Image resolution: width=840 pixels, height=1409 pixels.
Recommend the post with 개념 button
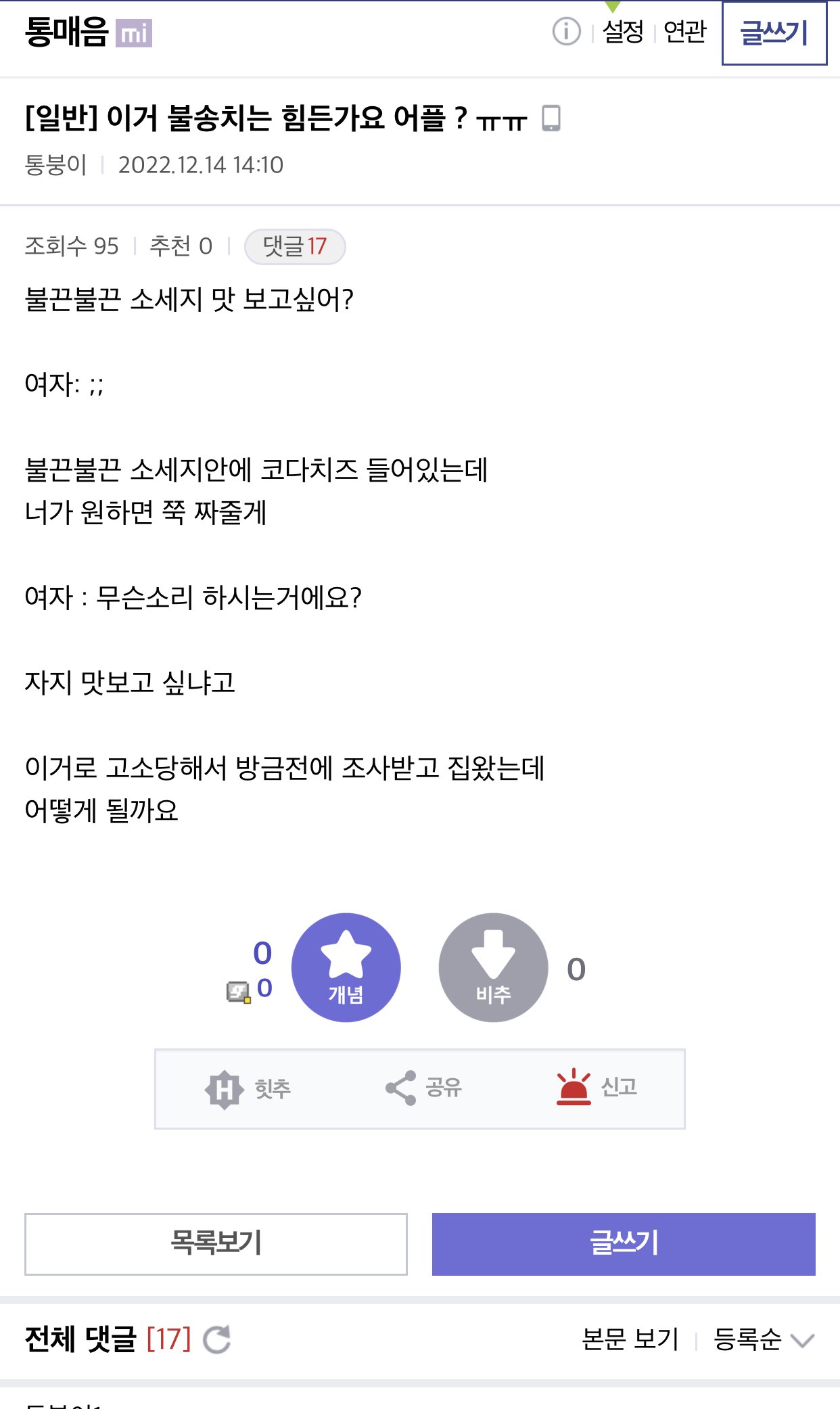click(346, 967)
